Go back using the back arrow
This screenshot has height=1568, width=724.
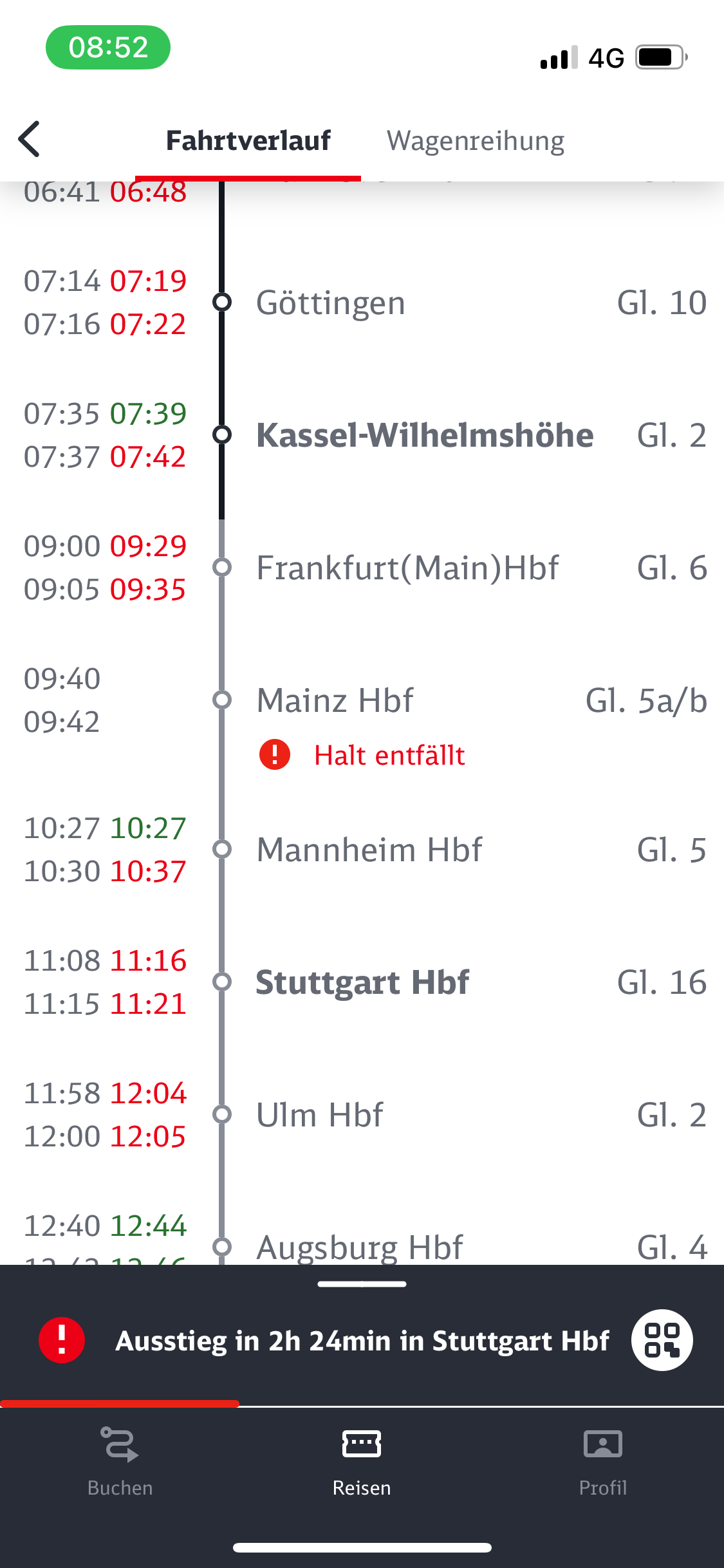click(x=30, y=139)
